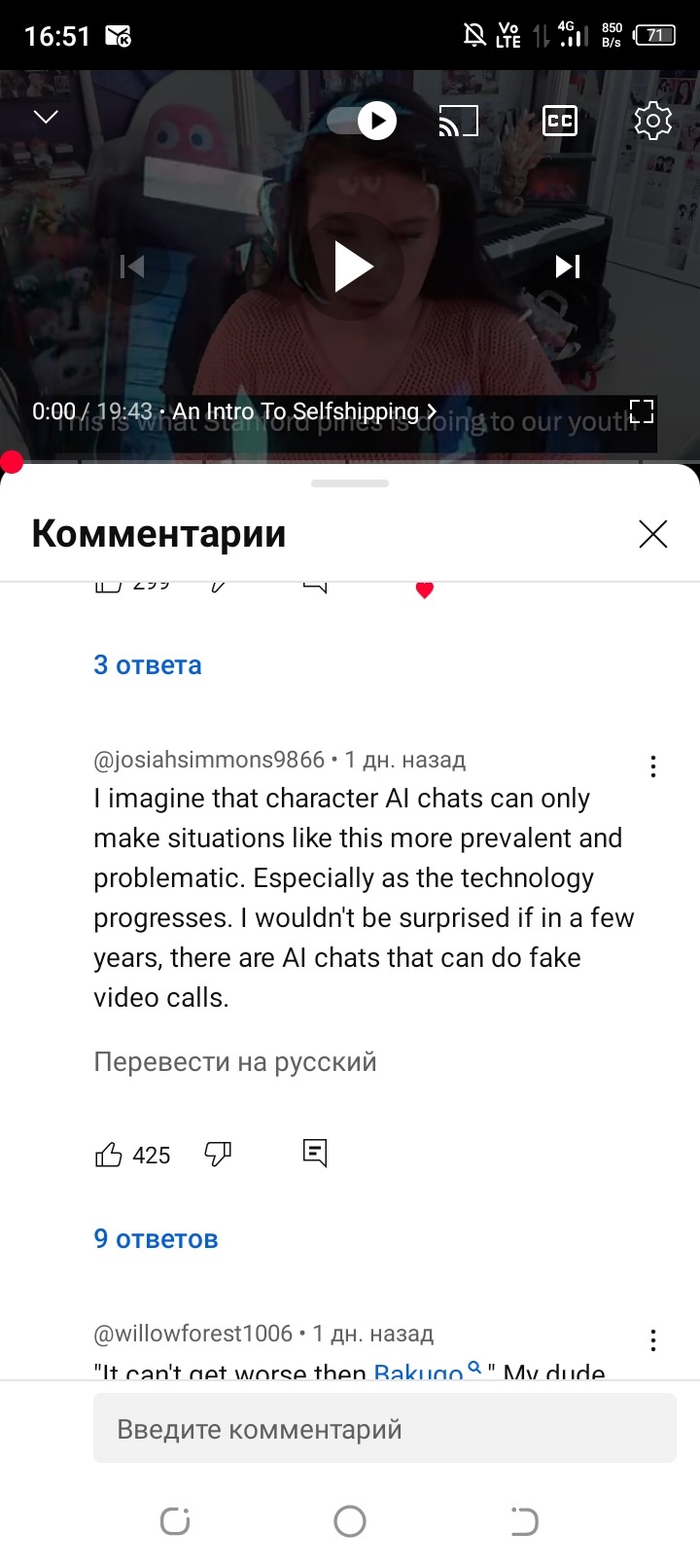Dislike josiahsimmons9866's comment
Screen dimensions: 700x1568
218,1155
